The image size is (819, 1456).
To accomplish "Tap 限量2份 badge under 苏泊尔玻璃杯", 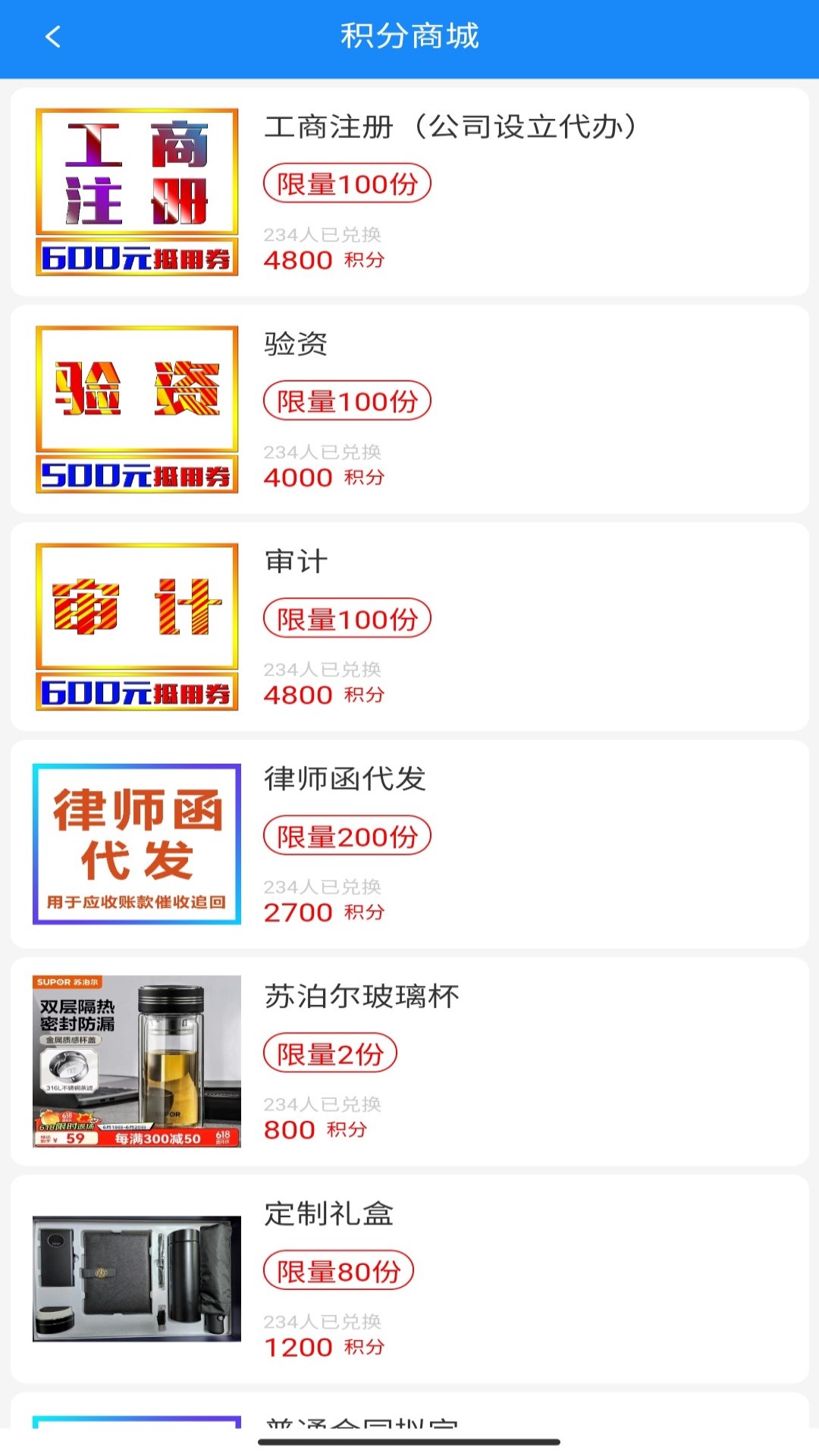I will click(x=331, y=1053).
